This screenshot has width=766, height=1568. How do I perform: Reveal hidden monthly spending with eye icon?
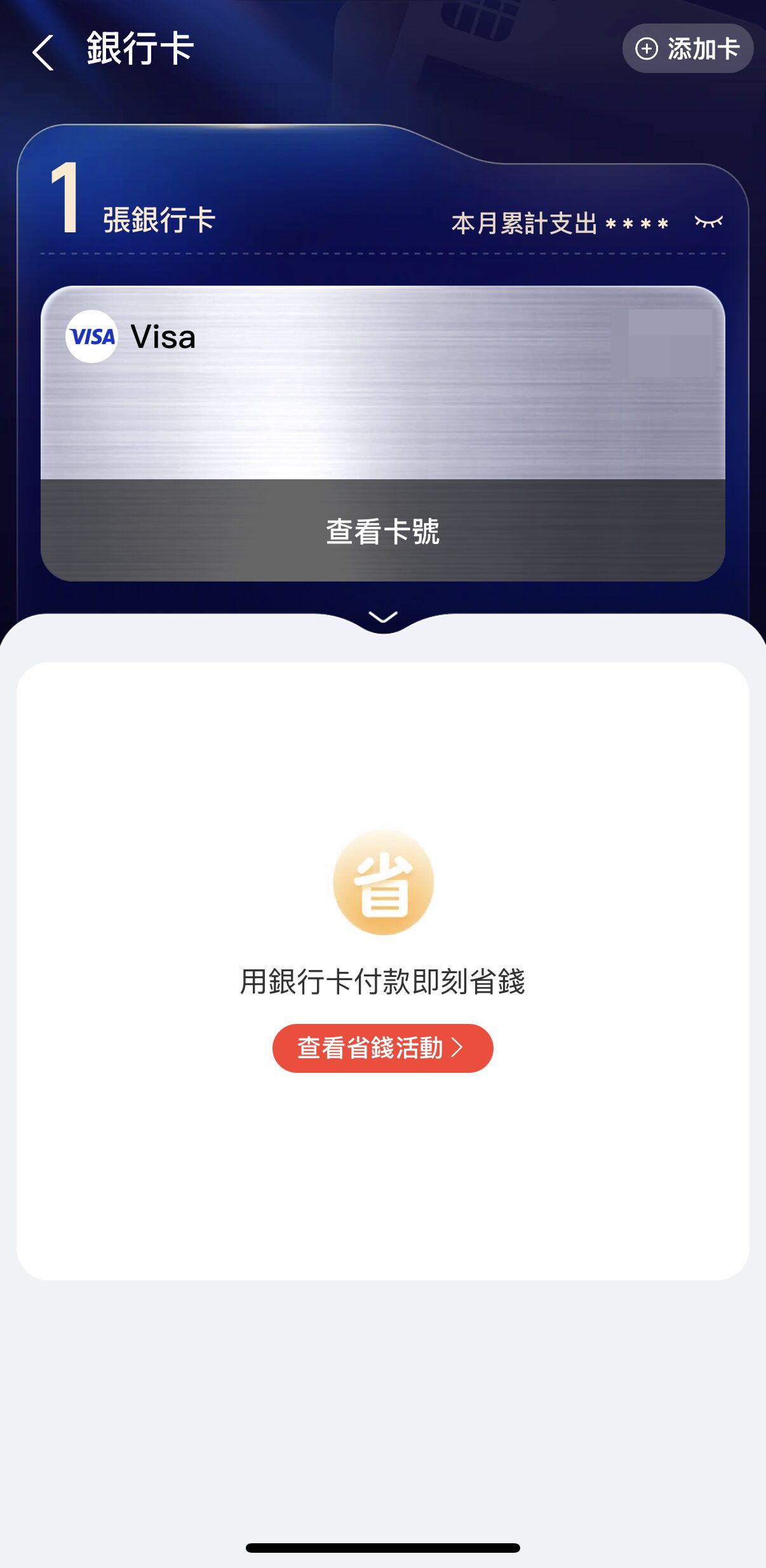[x=708, y=222]
